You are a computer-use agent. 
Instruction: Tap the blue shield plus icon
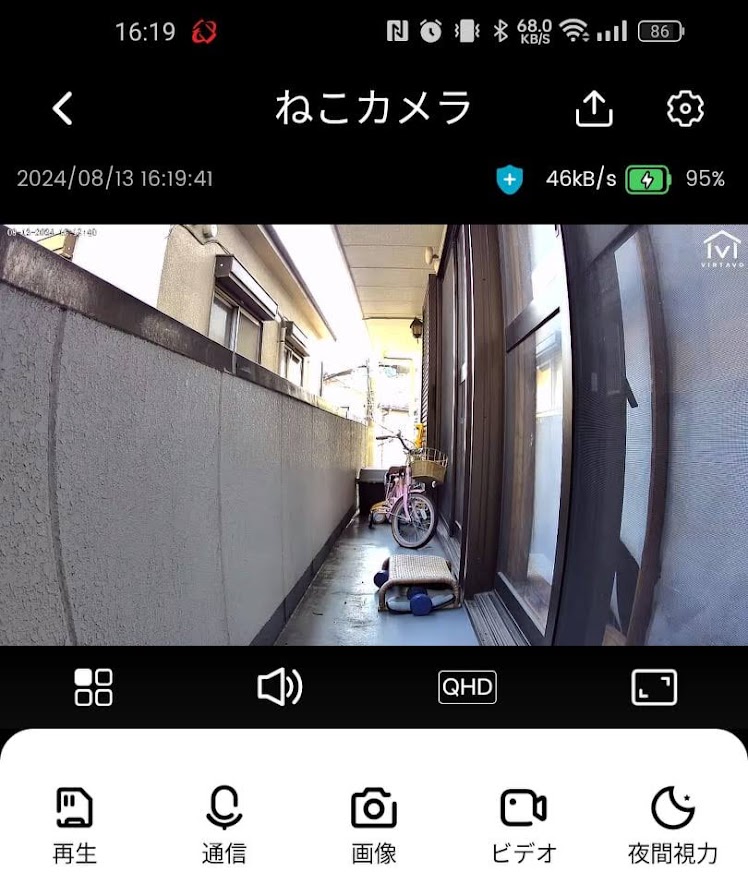click(x=509, y=180)
